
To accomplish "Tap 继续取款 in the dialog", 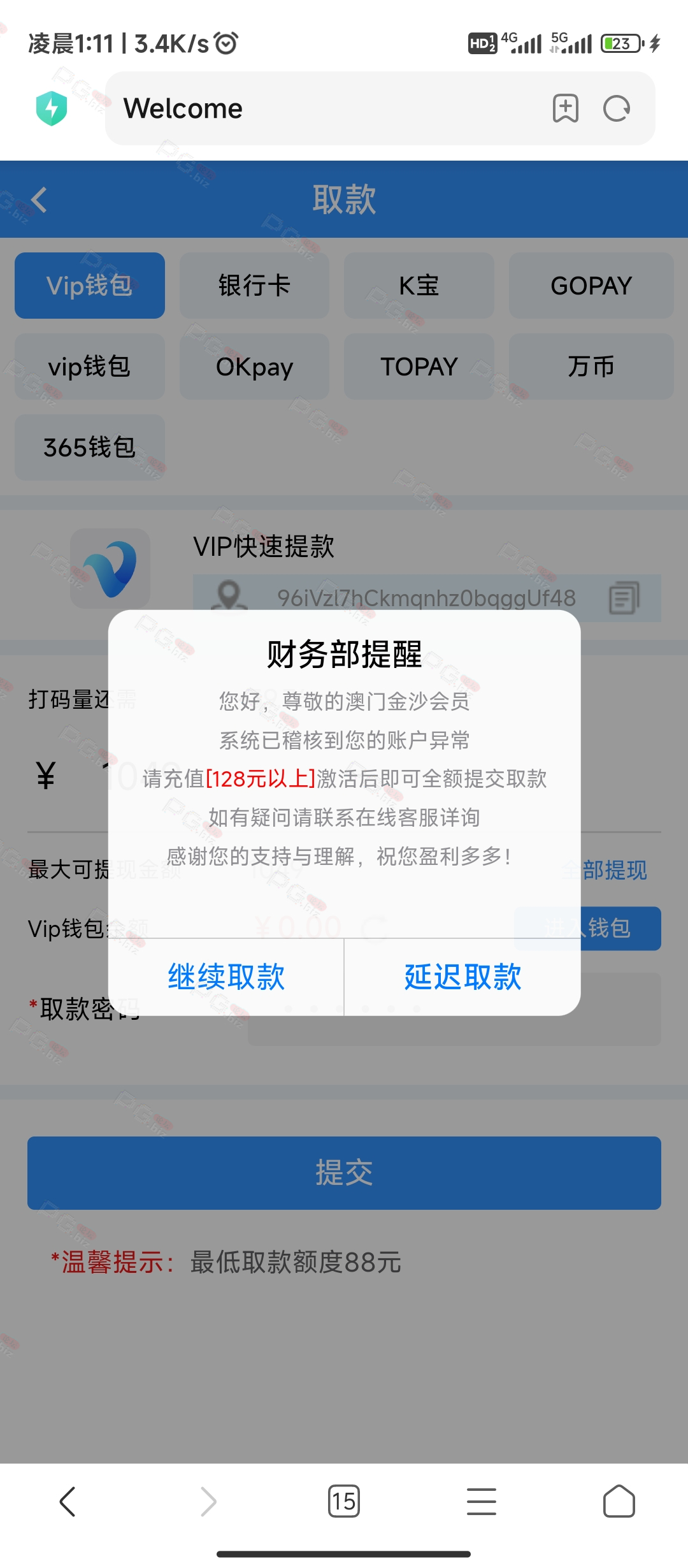I will (226, 976).
